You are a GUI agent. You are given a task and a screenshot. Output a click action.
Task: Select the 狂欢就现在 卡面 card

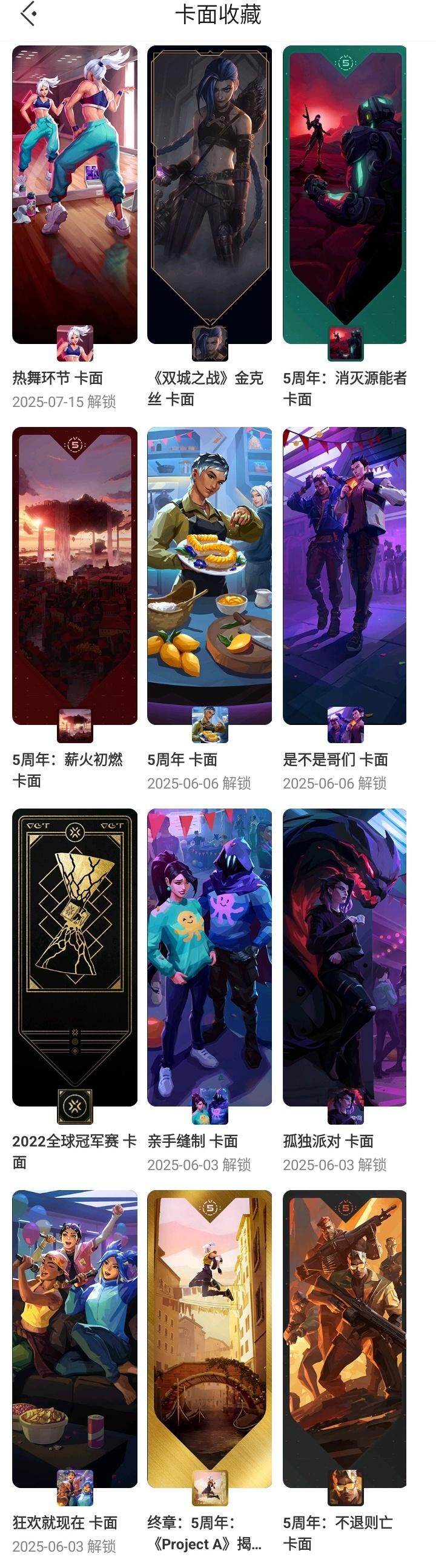(x=75, y=1338)
